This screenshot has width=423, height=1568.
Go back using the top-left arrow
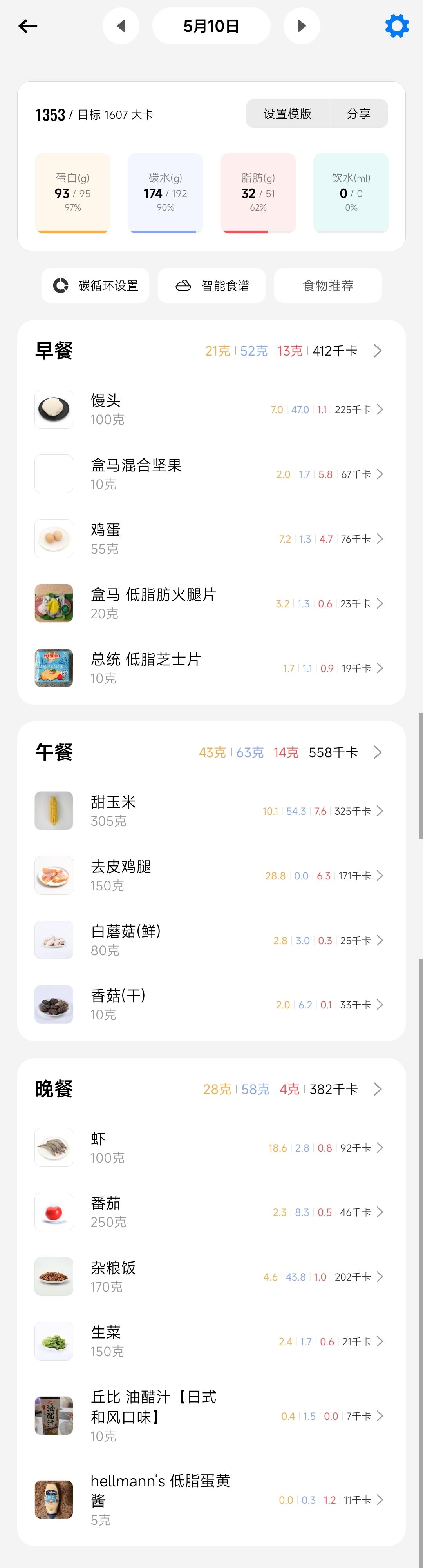pos(28,26)
